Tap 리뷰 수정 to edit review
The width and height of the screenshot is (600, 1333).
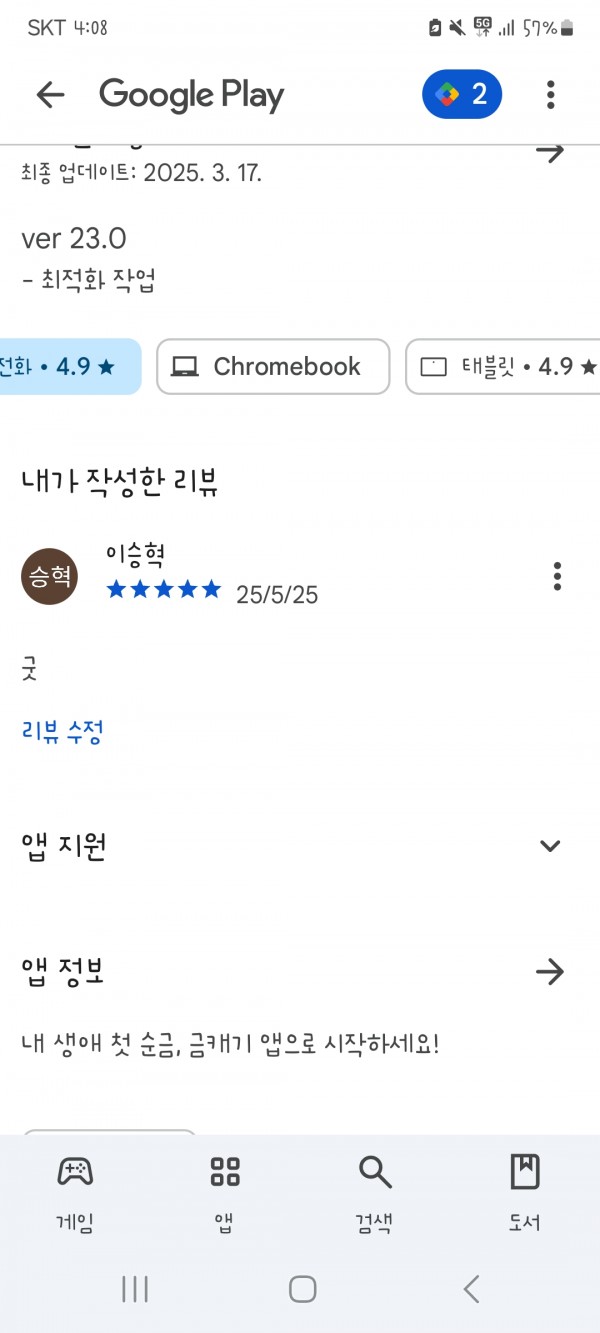[62, 732]
